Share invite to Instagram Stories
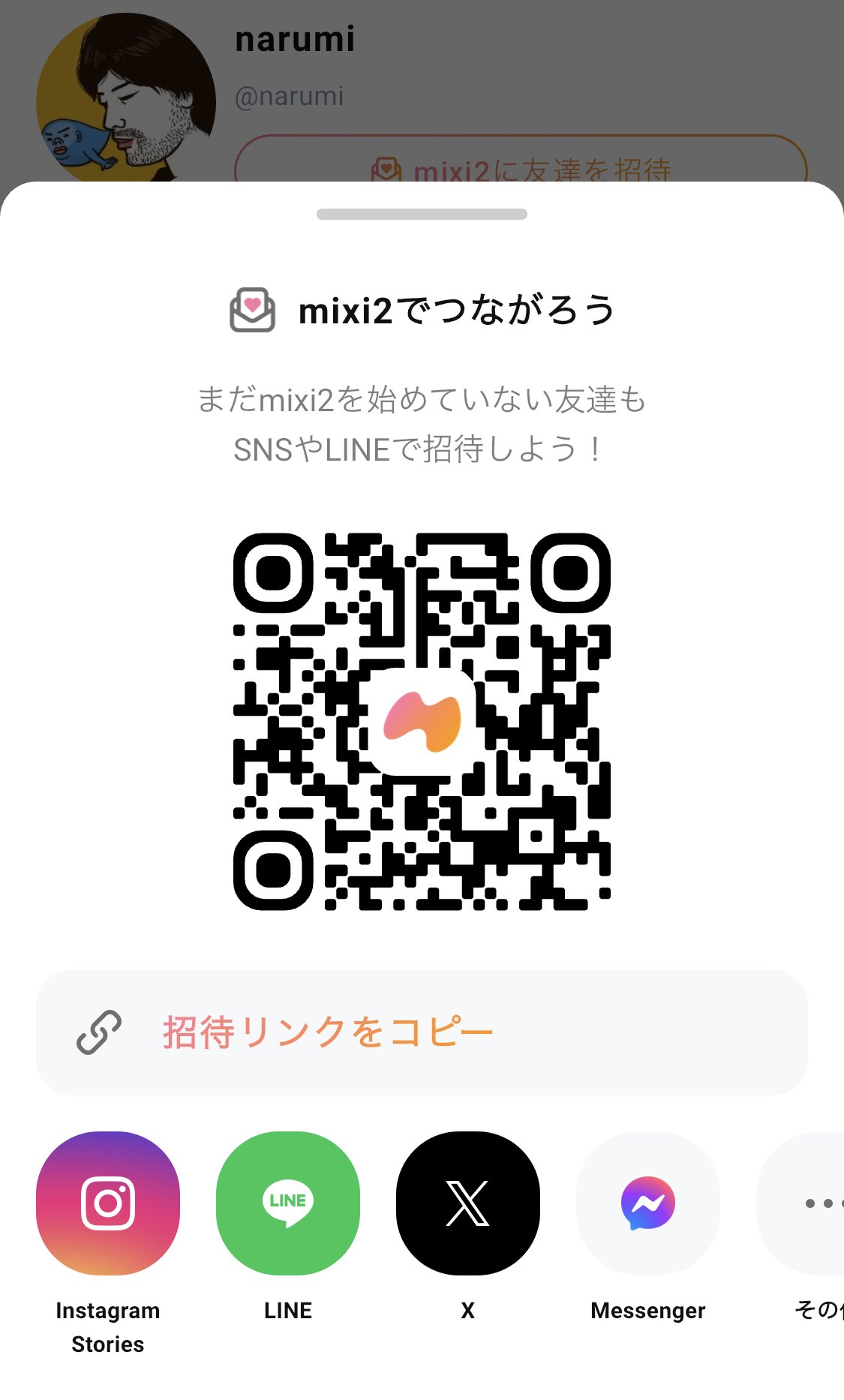 108,1203
